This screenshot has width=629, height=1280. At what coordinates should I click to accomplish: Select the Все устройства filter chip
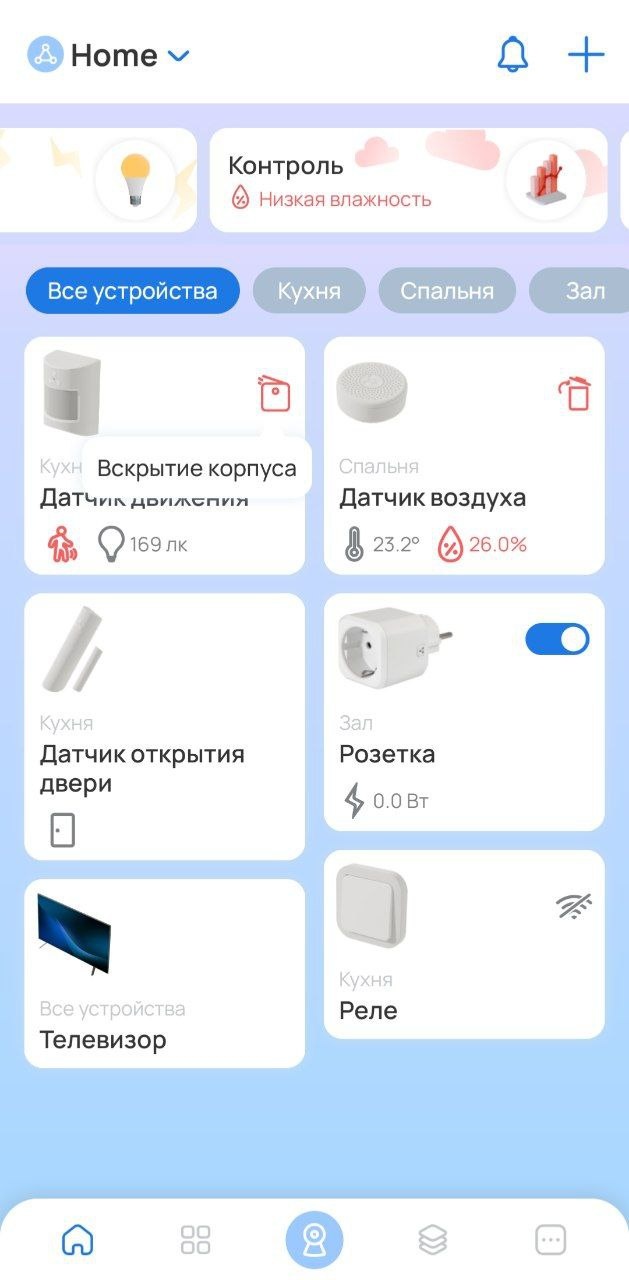coord(132,291)
